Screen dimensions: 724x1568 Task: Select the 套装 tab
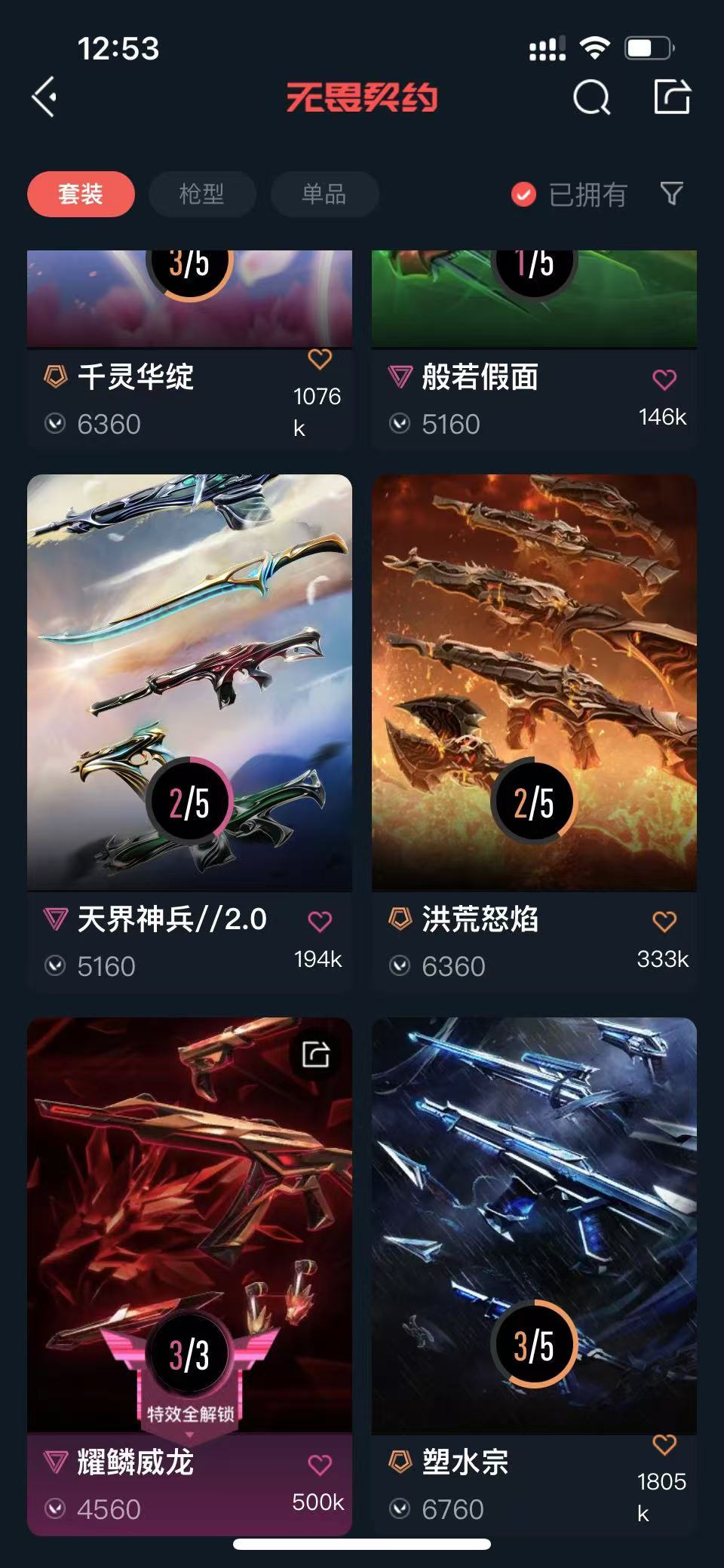pyautogui.click(x=81, y=195)
